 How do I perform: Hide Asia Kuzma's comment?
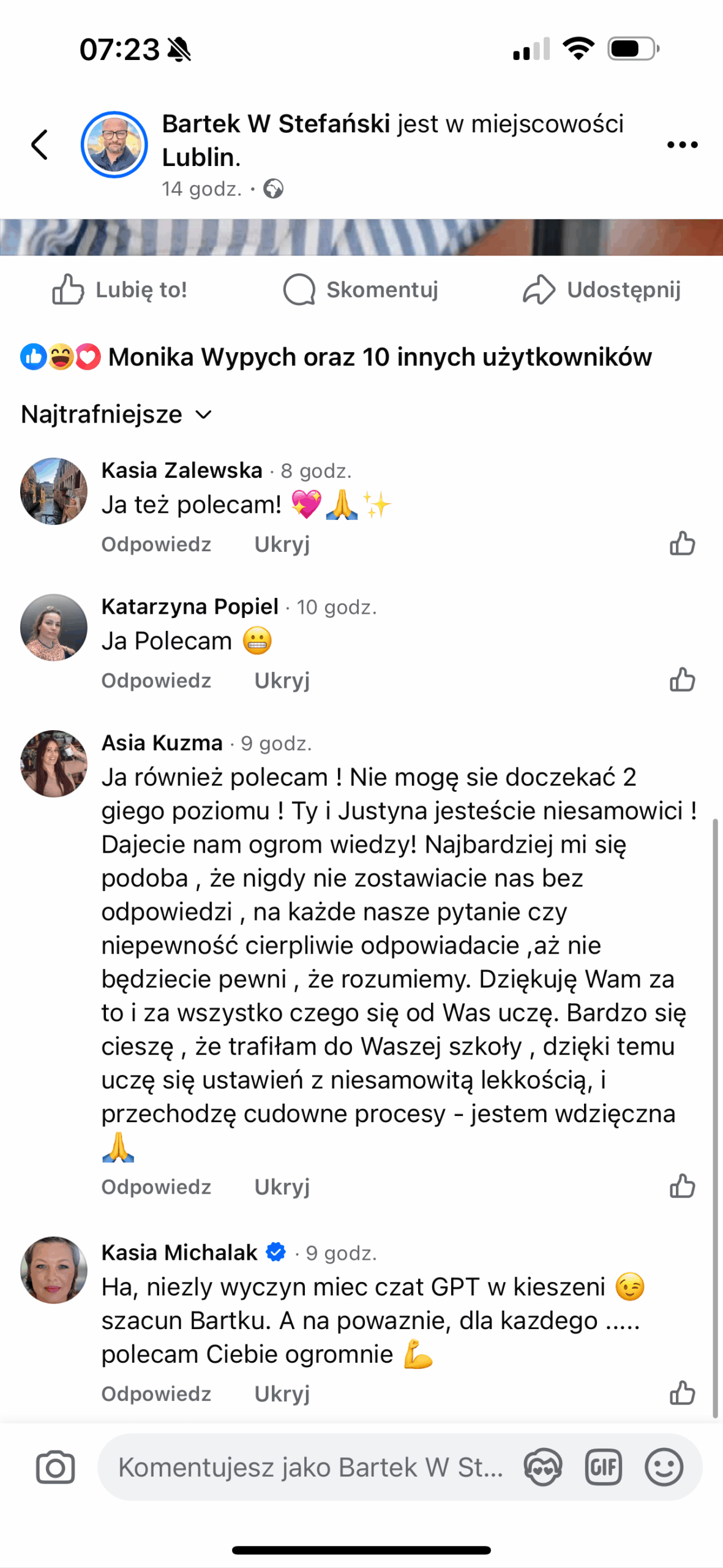(282, 1187)
